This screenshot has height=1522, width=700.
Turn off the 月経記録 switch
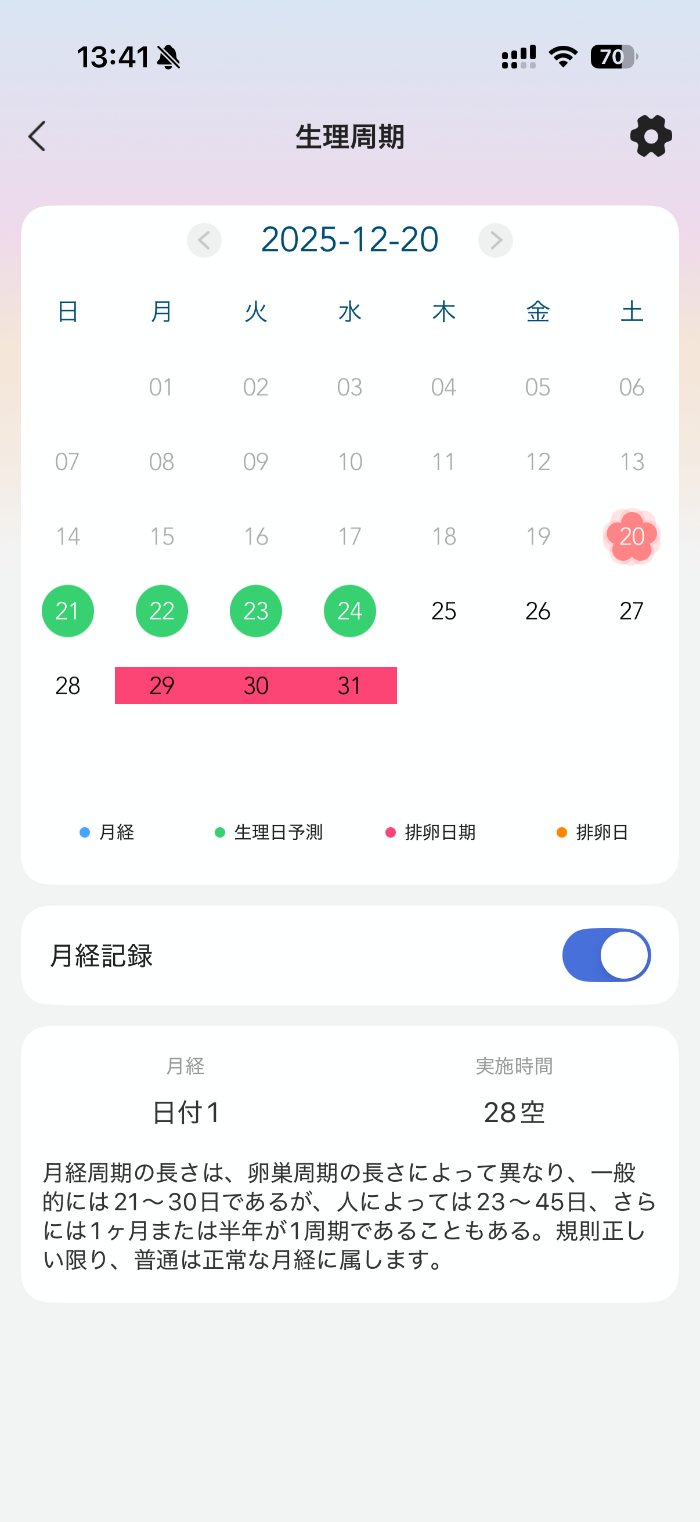pyautogui.click(x=606, y=955)
